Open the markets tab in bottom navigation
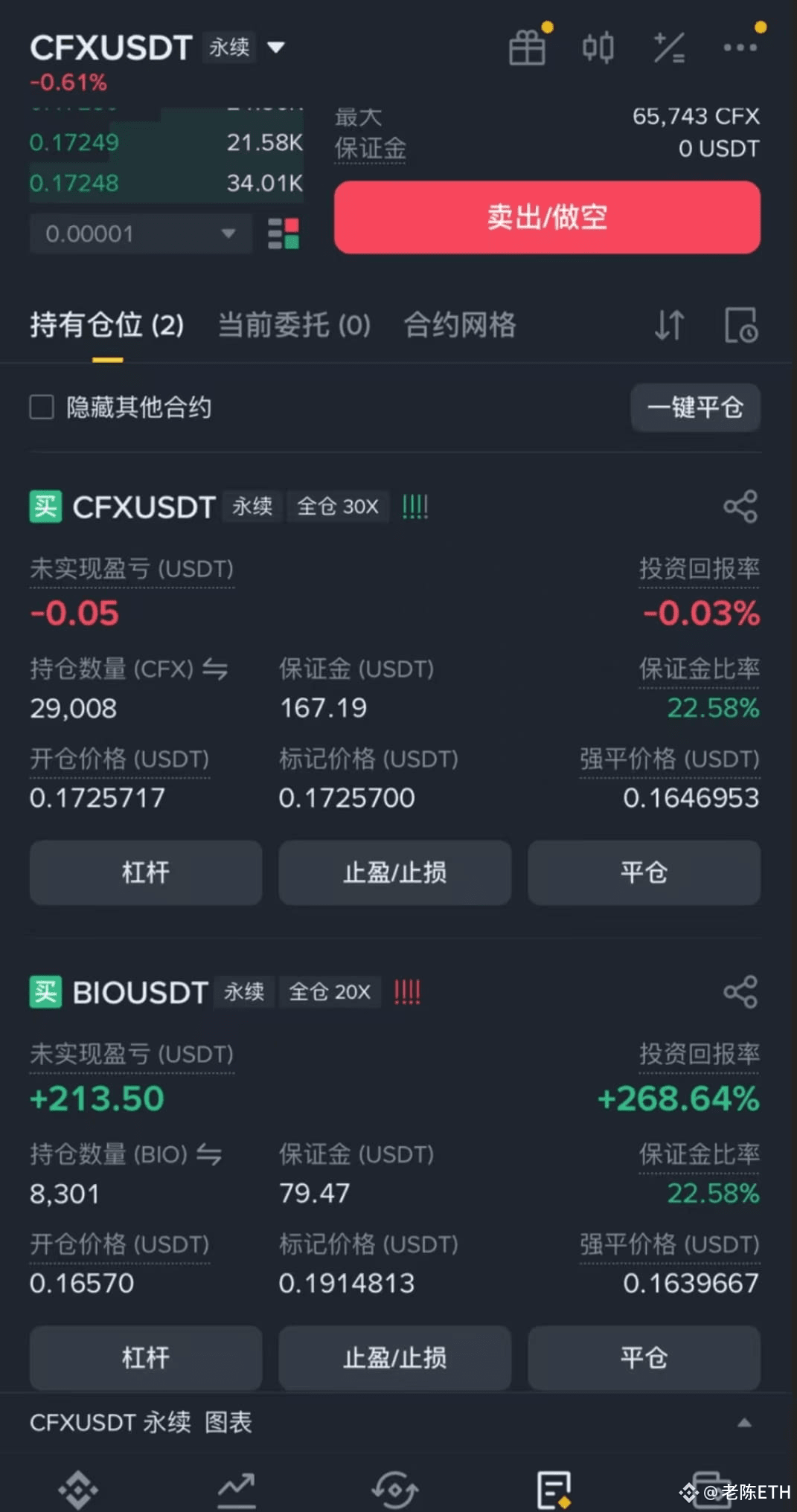 [237, 1490]
